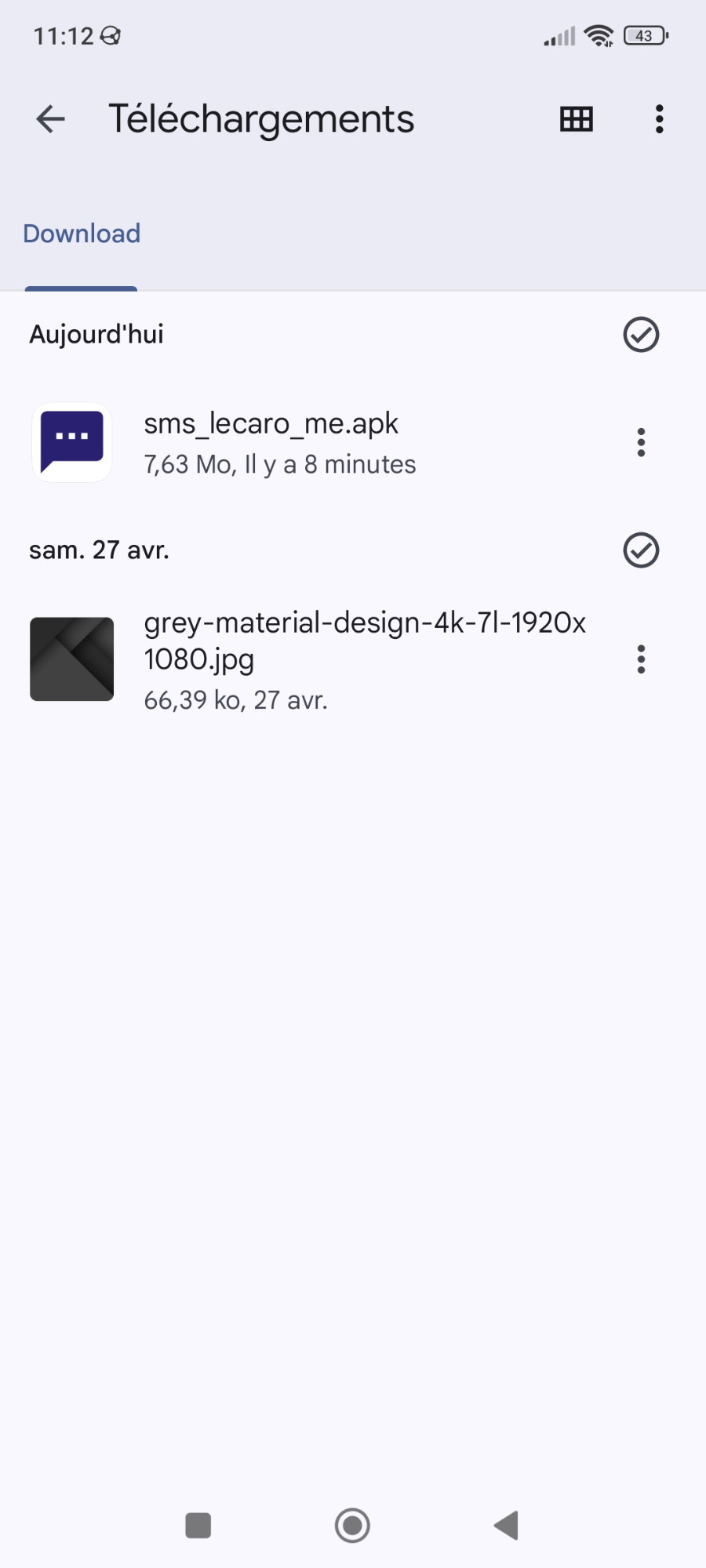Select the Download tab
The image size is (706, 1568).
(x=82, y=234)
